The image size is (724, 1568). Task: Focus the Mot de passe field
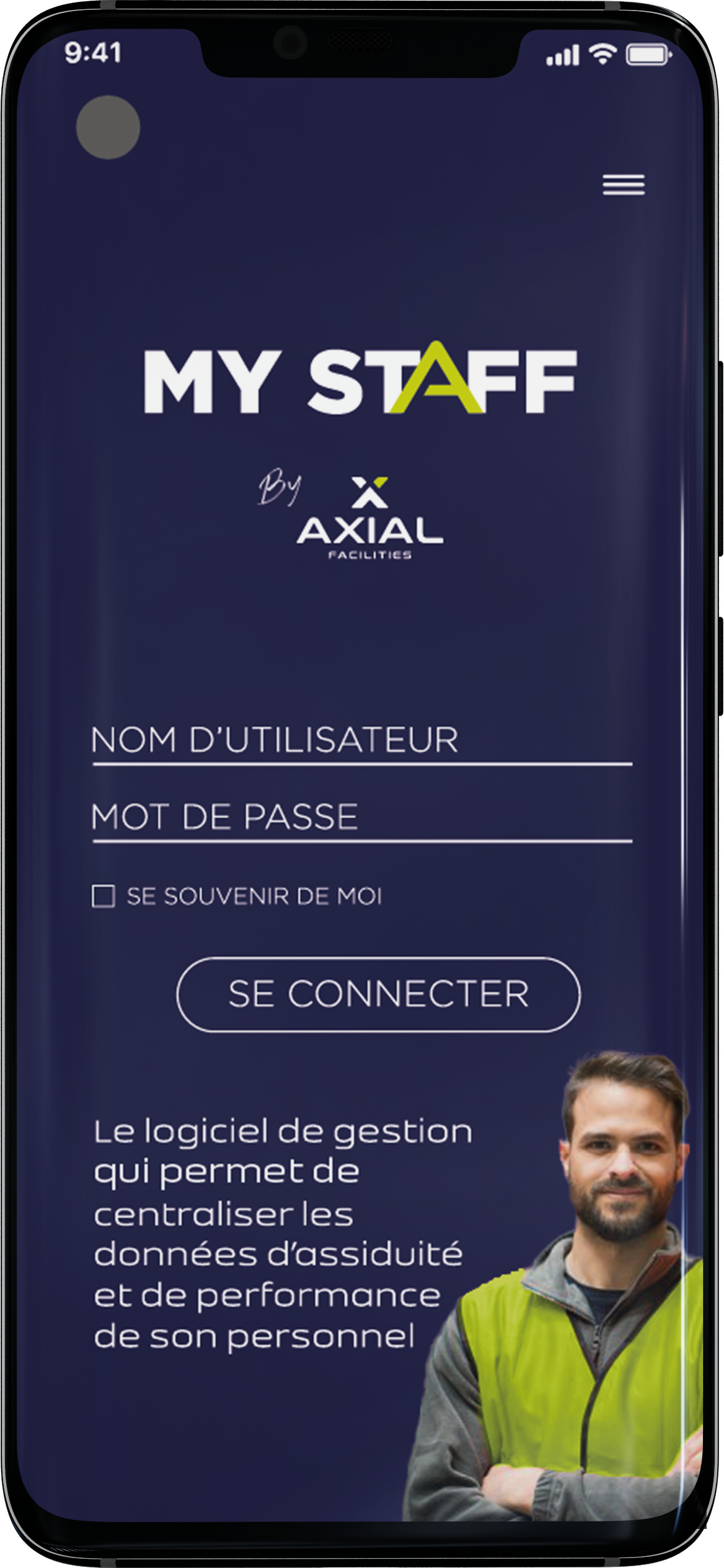pyautogui.click(x=361, y=817)
